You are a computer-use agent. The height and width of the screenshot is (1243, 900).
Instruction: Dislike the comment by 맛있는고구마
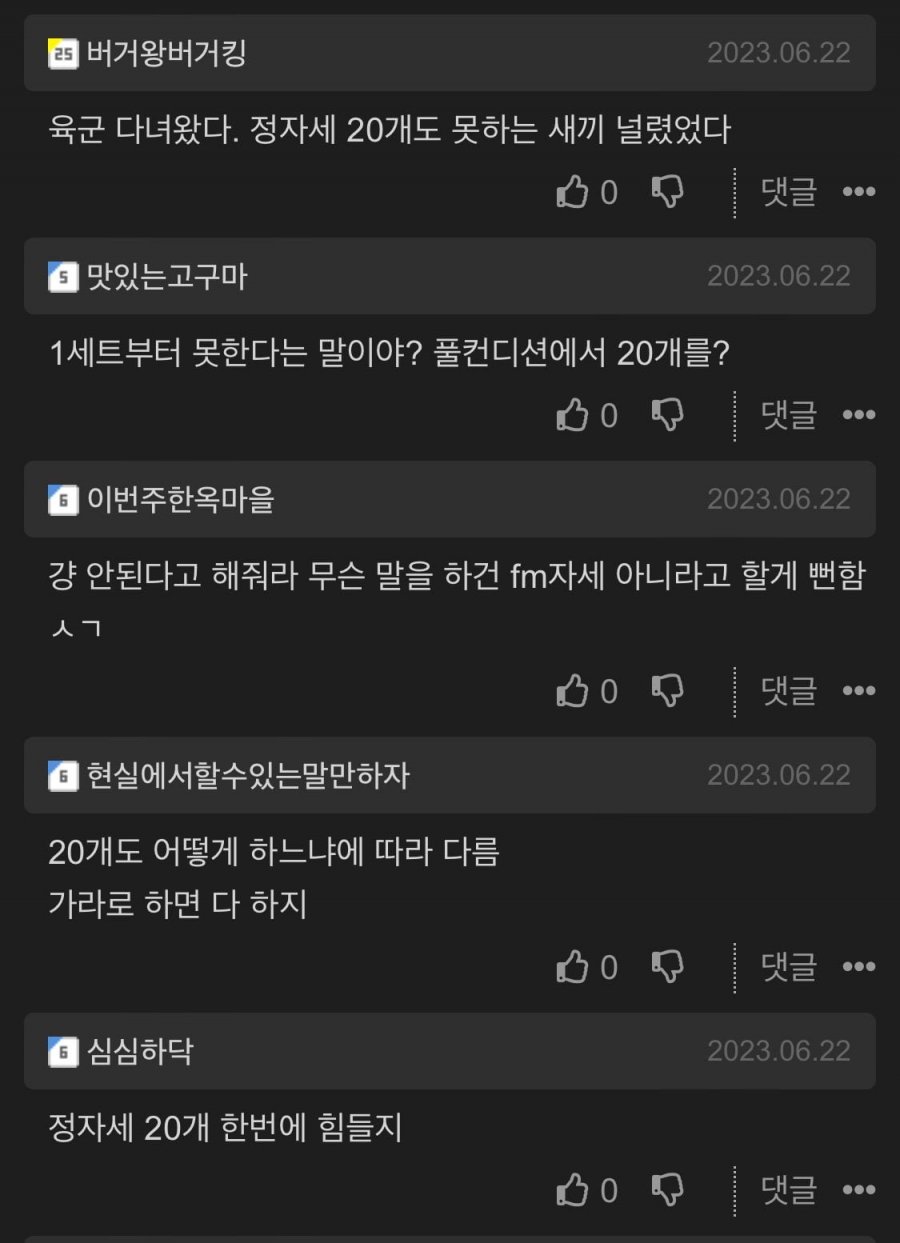pyautogui.click(x=667, y=415)
